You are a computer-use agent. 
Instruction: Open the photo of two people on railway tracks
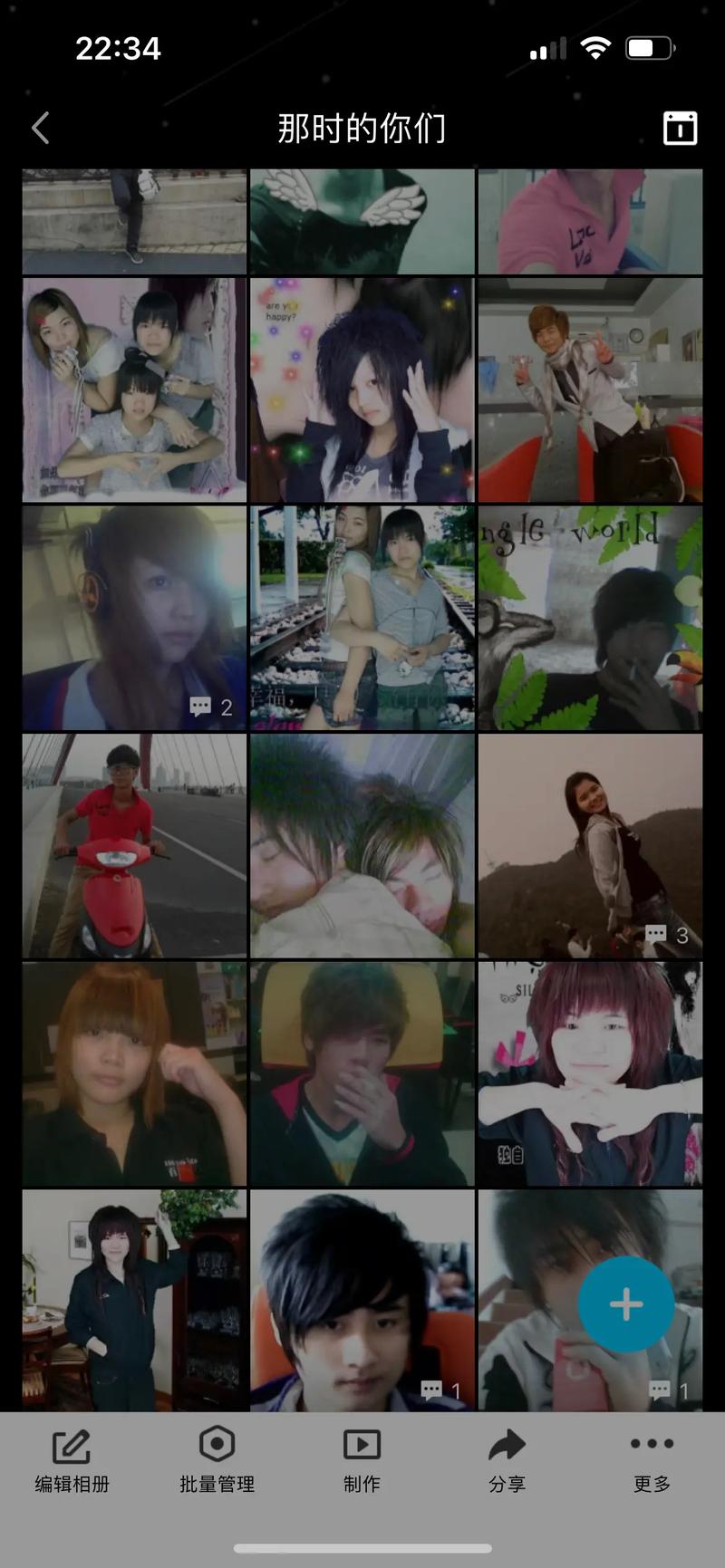(x=362, y=618)
